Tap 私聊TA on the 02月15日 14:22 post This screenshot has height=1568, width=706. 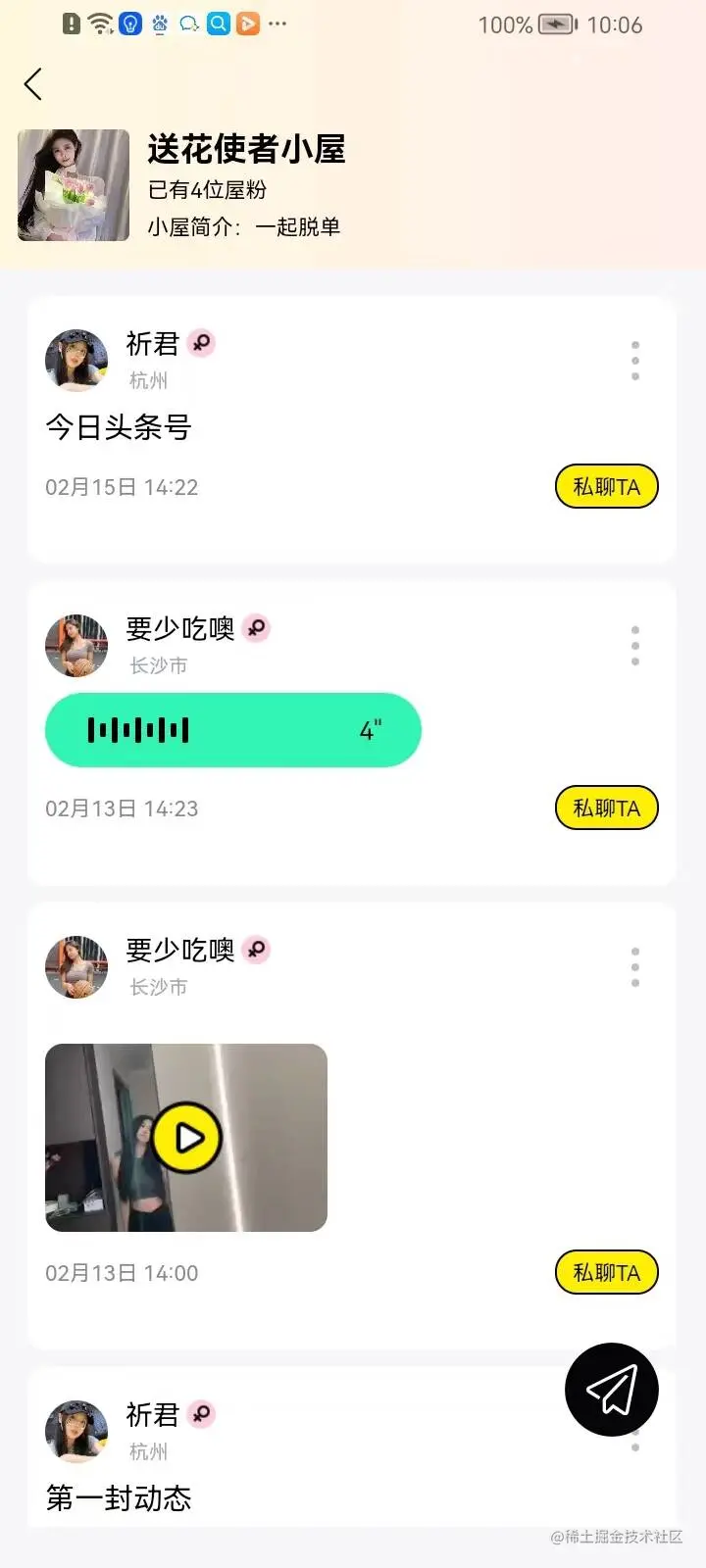click(x=606, y=487)
